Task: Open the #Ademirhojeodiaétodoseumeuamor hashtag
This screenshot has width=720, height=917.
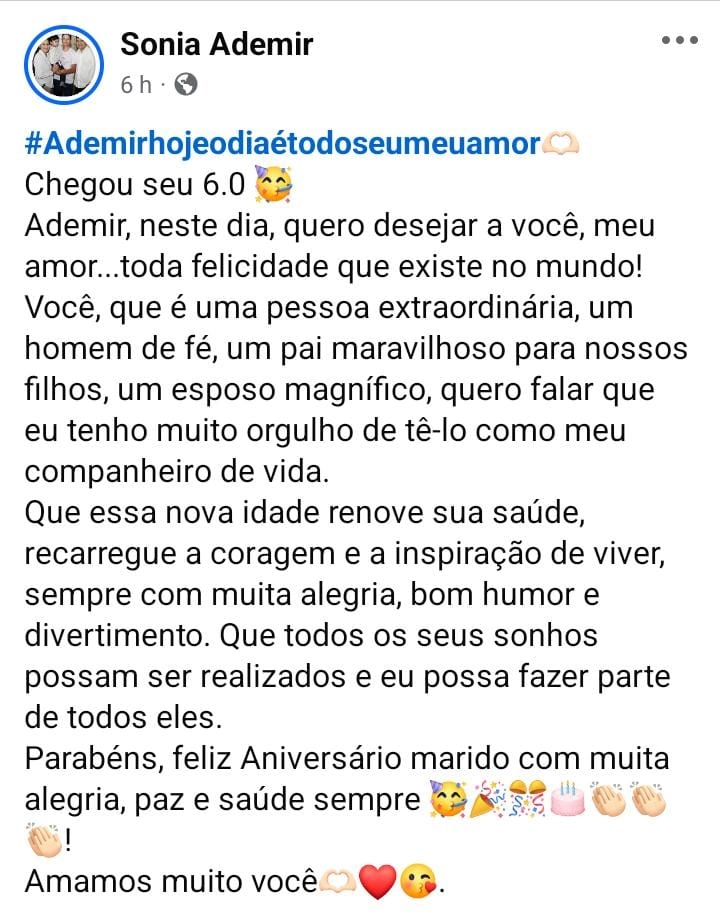Action: tap(282, 144)
